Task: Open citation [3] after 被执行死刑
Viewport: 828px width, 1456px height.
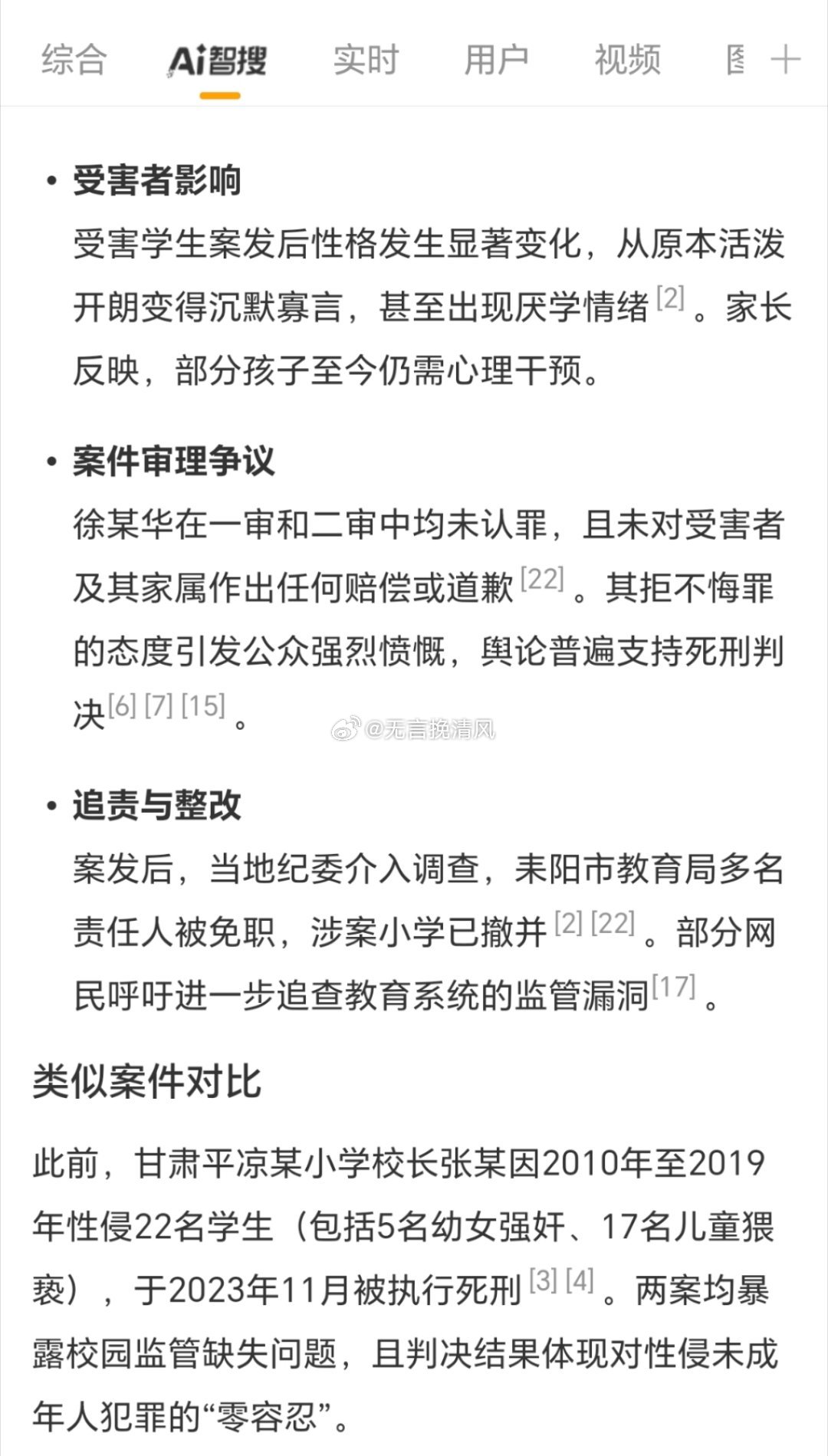Action: coord(544,1280)
